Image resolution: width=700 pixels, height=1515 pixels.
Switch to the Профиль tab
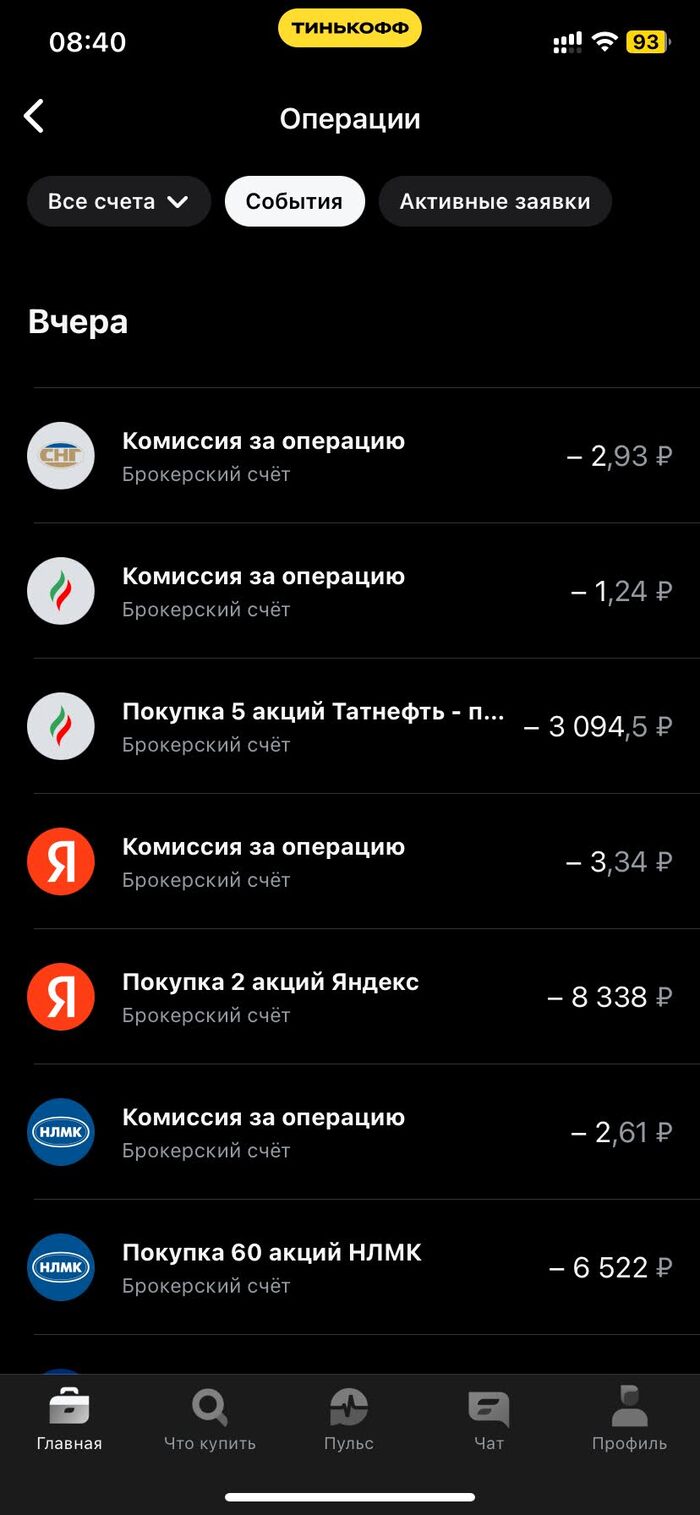[x=629, y=1420]
